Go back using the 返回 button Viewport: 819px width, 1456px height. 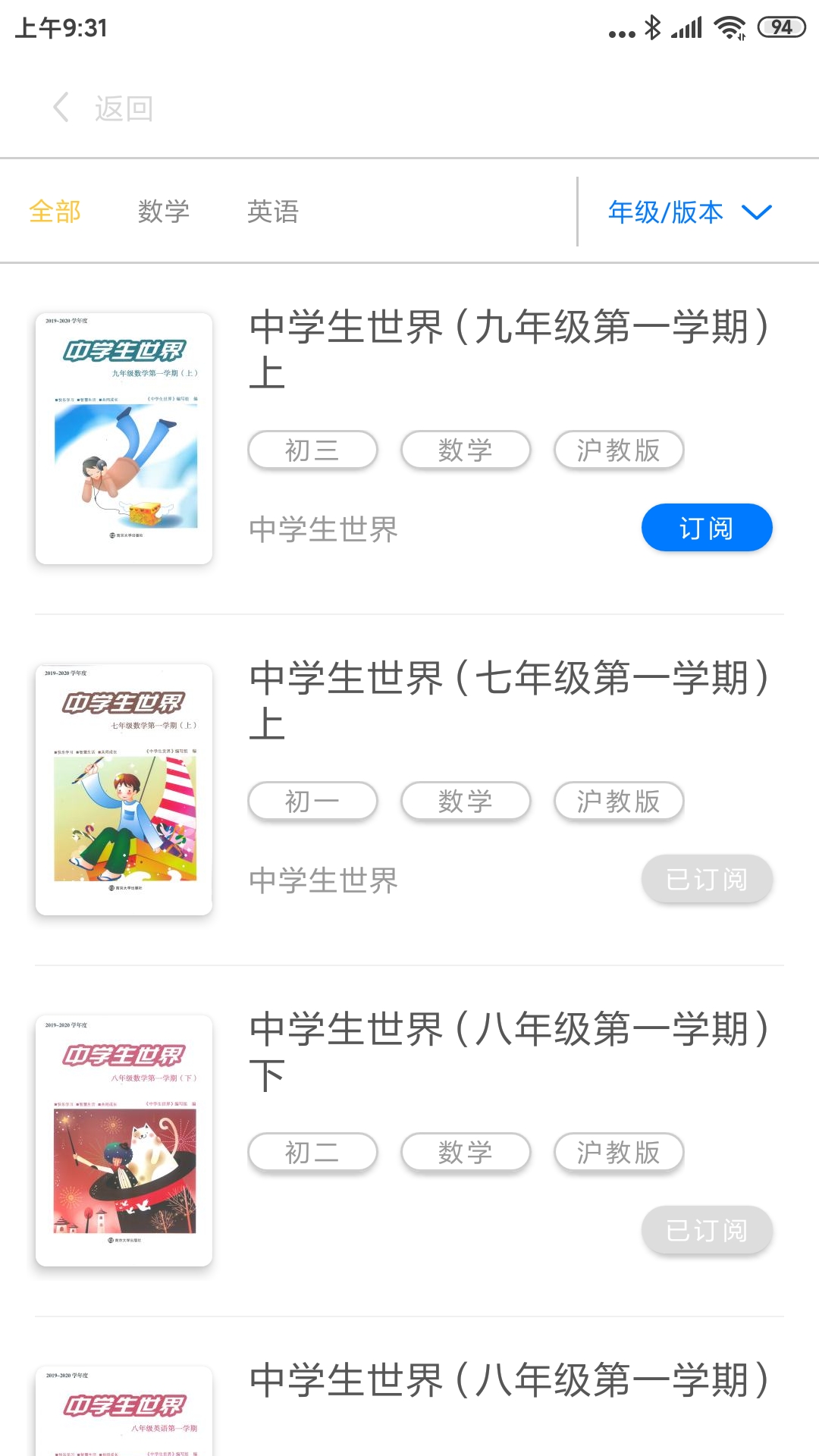tap(104, 108)
